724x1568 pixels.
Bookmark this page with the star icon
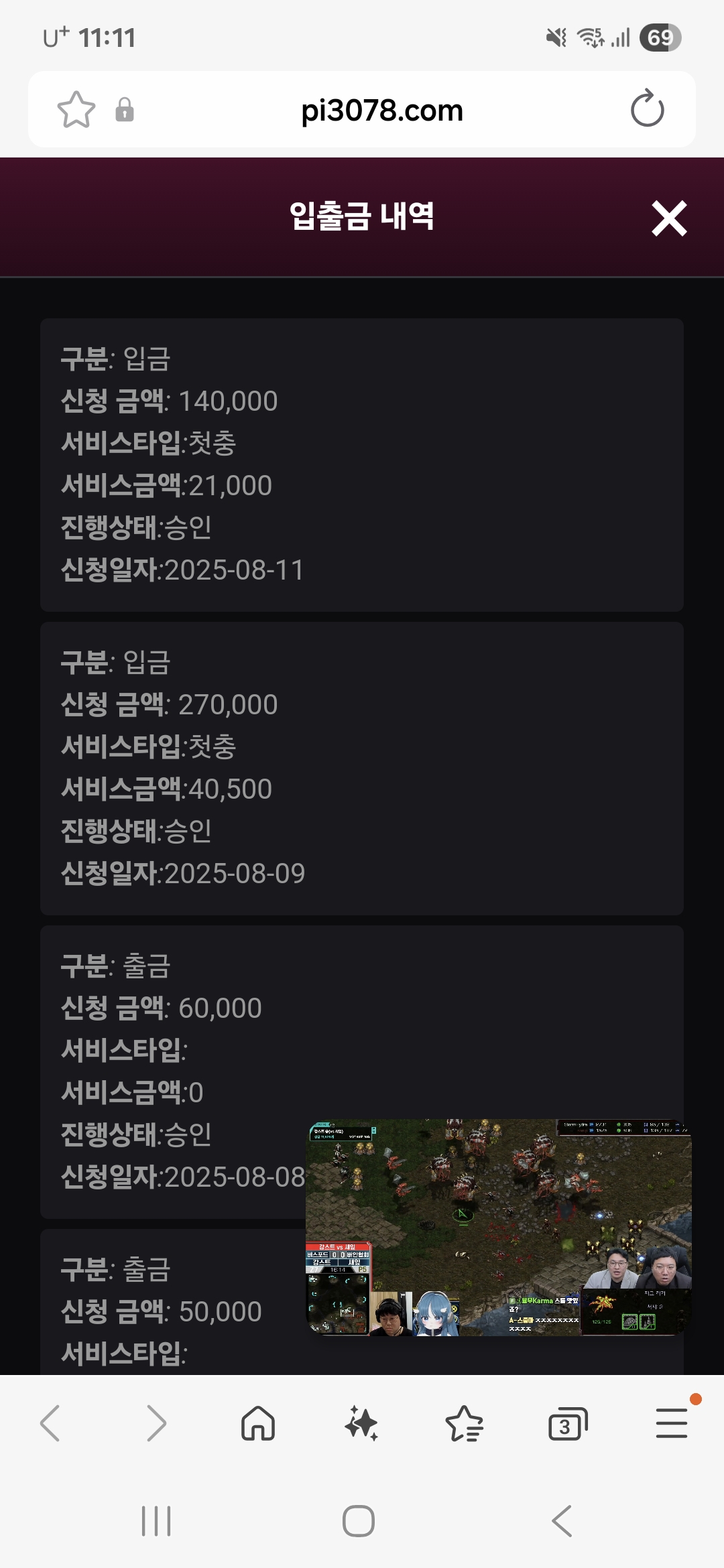tap(76, 110)
